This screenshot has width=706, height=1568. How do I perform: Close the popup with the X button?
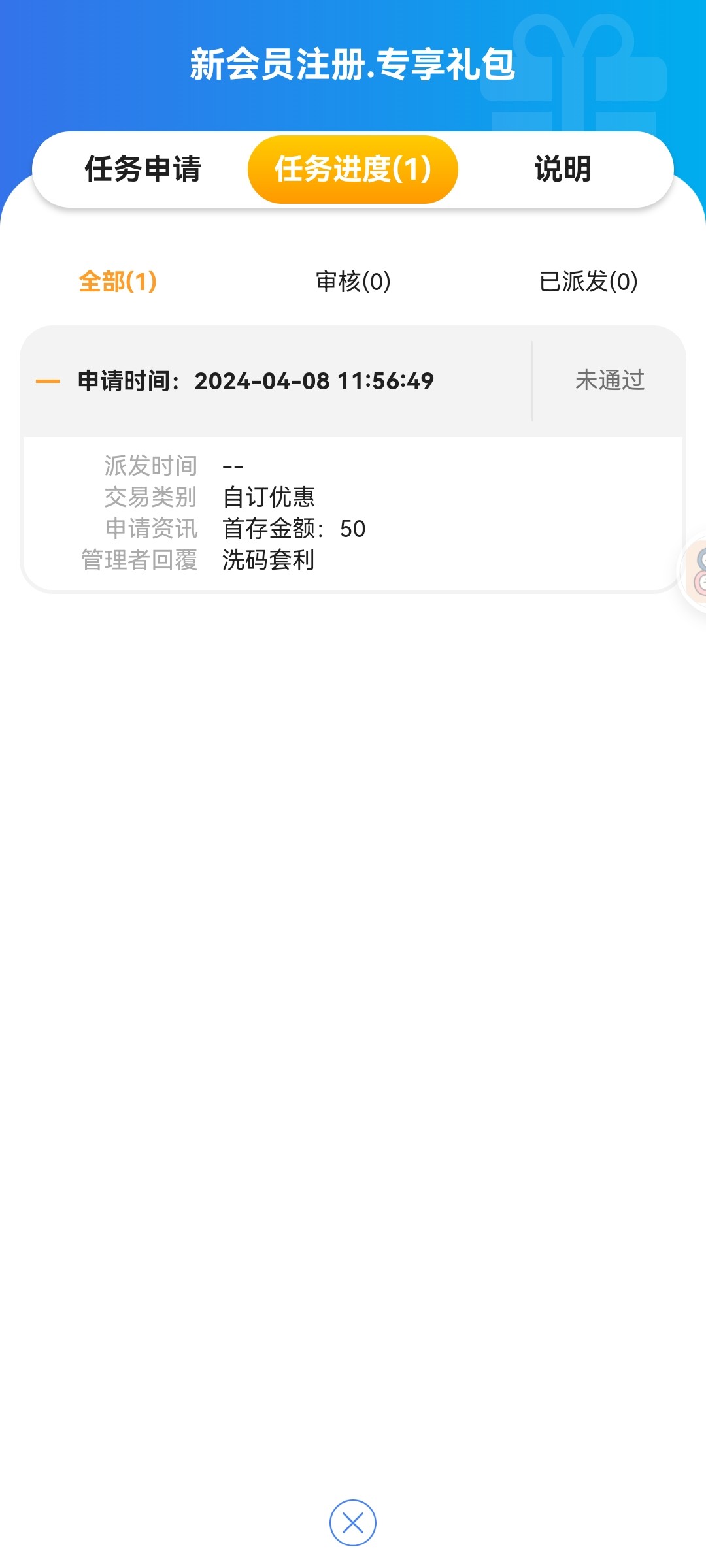(x=353, y=1523)
